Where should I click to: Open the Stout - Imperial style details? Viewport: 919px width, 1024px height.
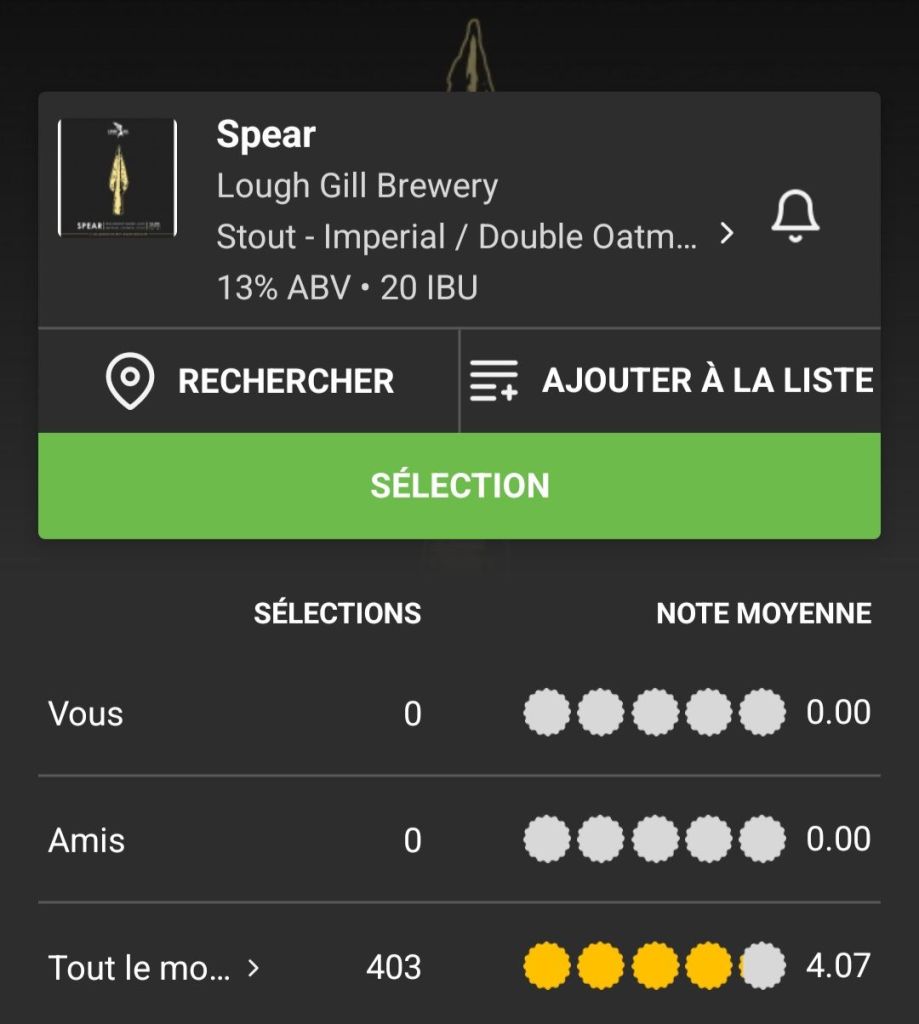(x=475, y=237)
